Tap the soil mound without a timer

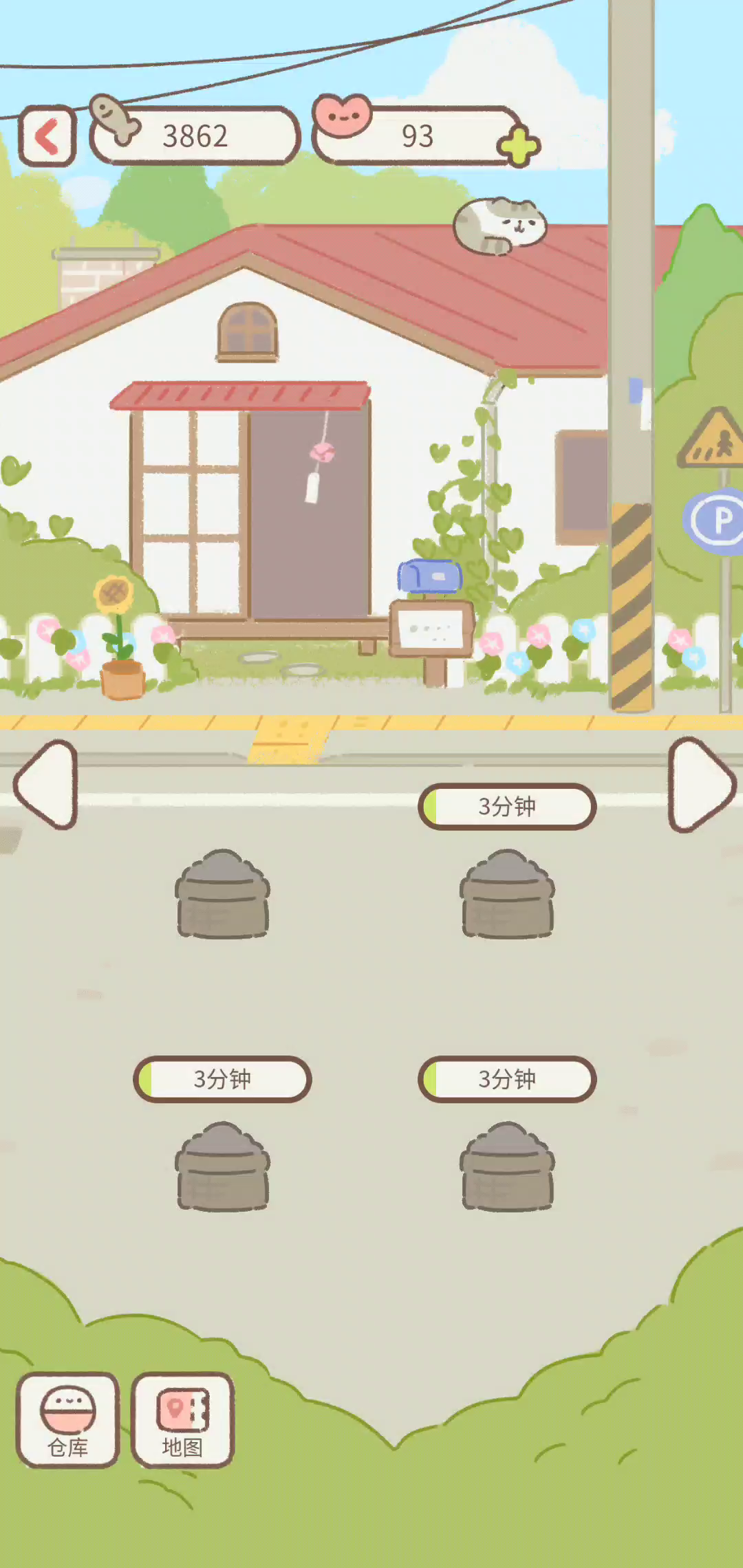[222, 894]
